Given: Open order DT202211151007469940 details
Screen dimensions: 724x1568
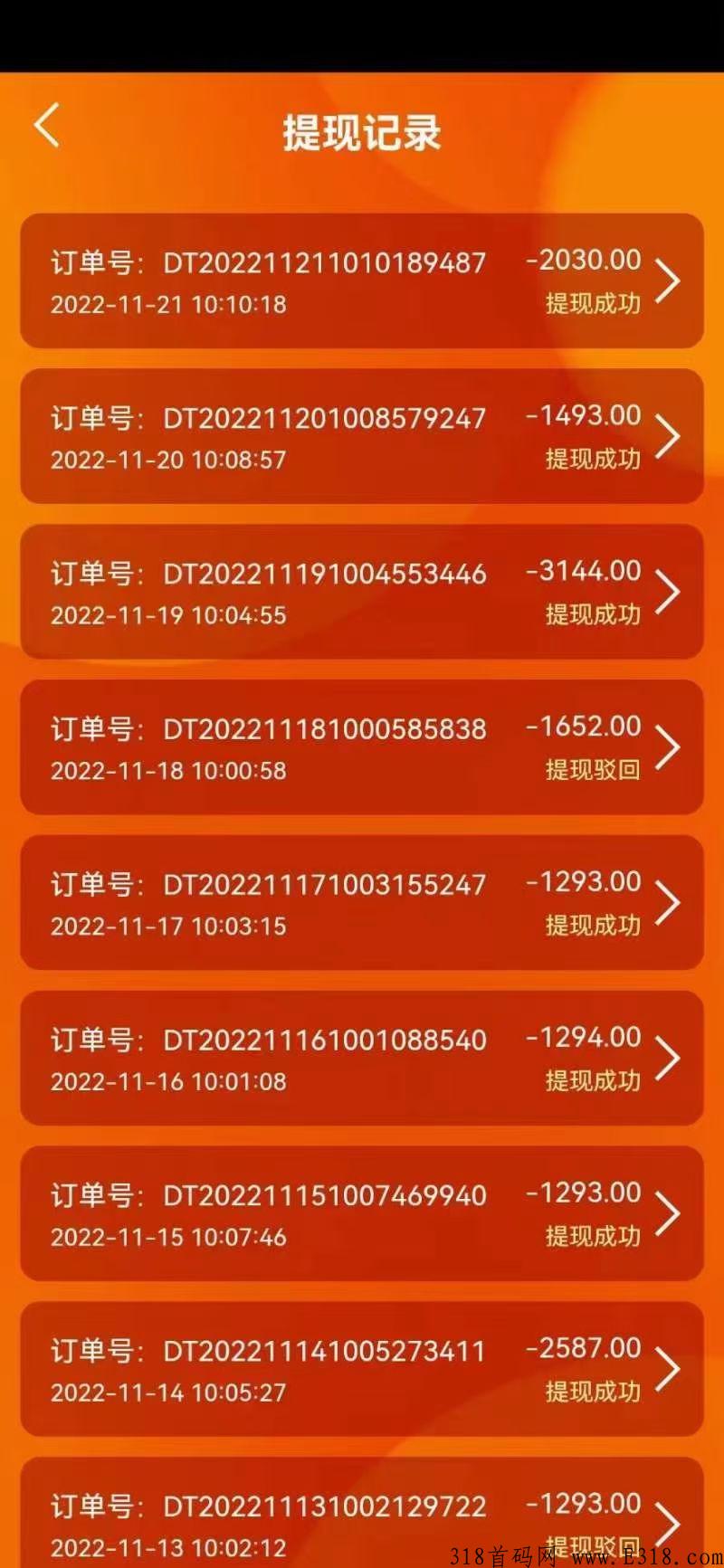Looking at the screenshot, I should (x=362, y=1214).
